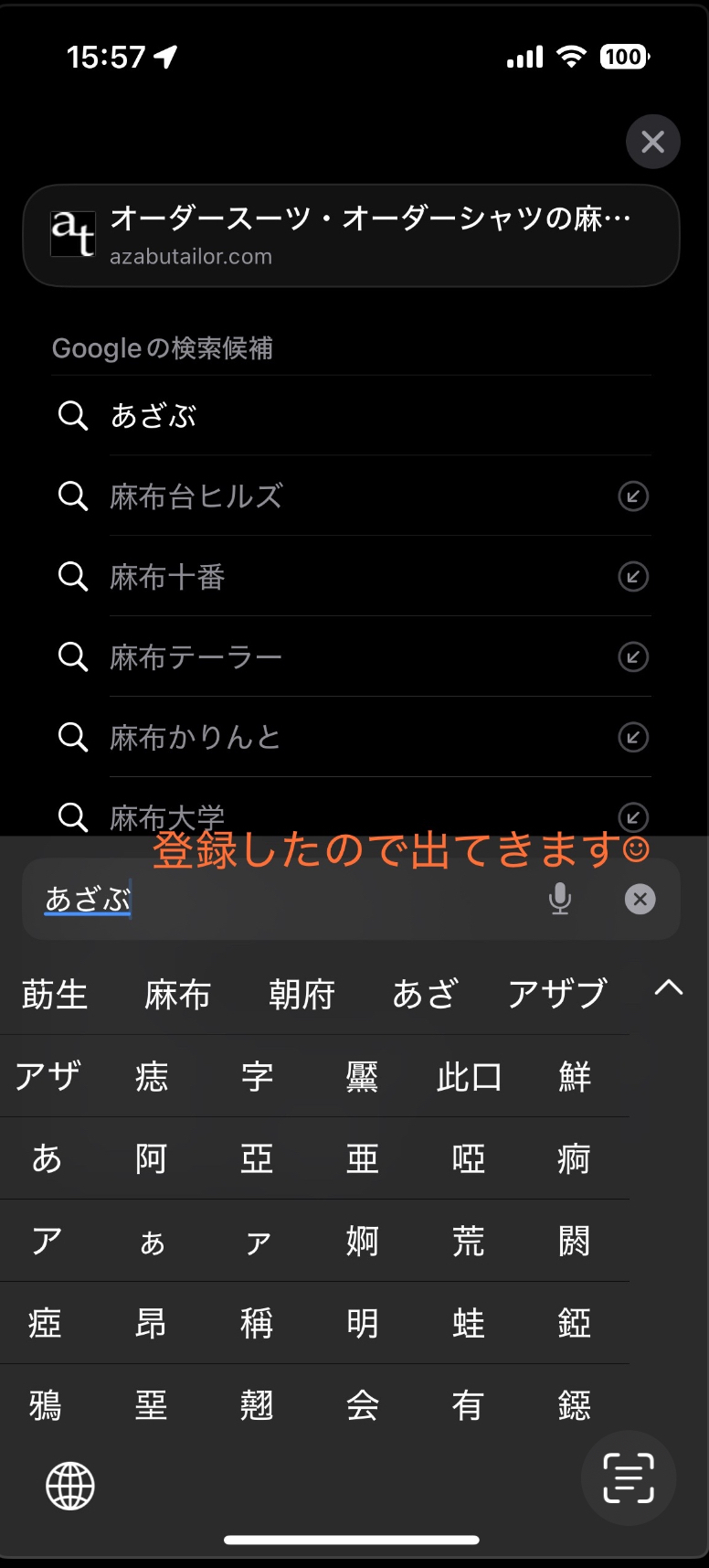Choose the 莇生 conversion candidate

click(x=55, y=994)
